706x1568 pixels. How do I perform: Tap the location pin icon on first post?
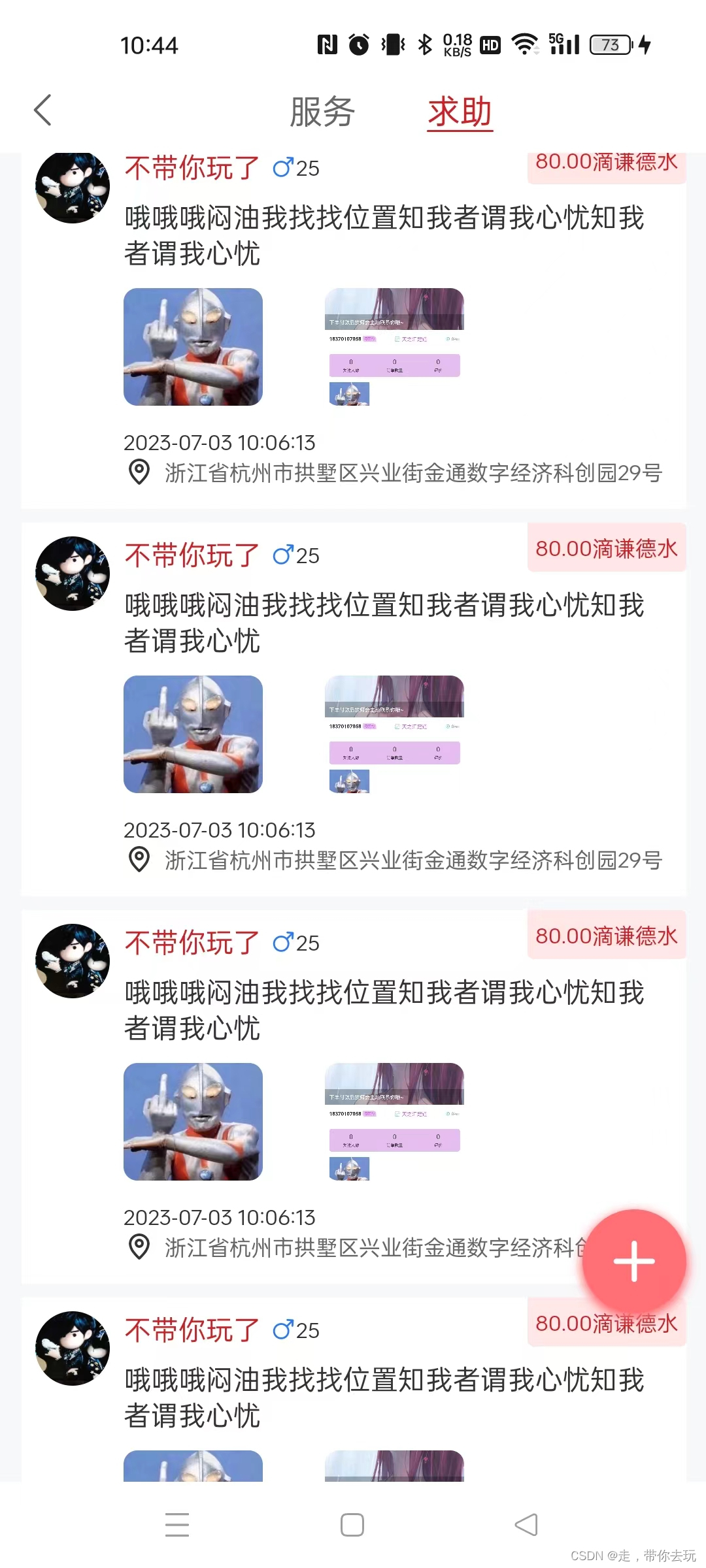(x=139, y=474)
